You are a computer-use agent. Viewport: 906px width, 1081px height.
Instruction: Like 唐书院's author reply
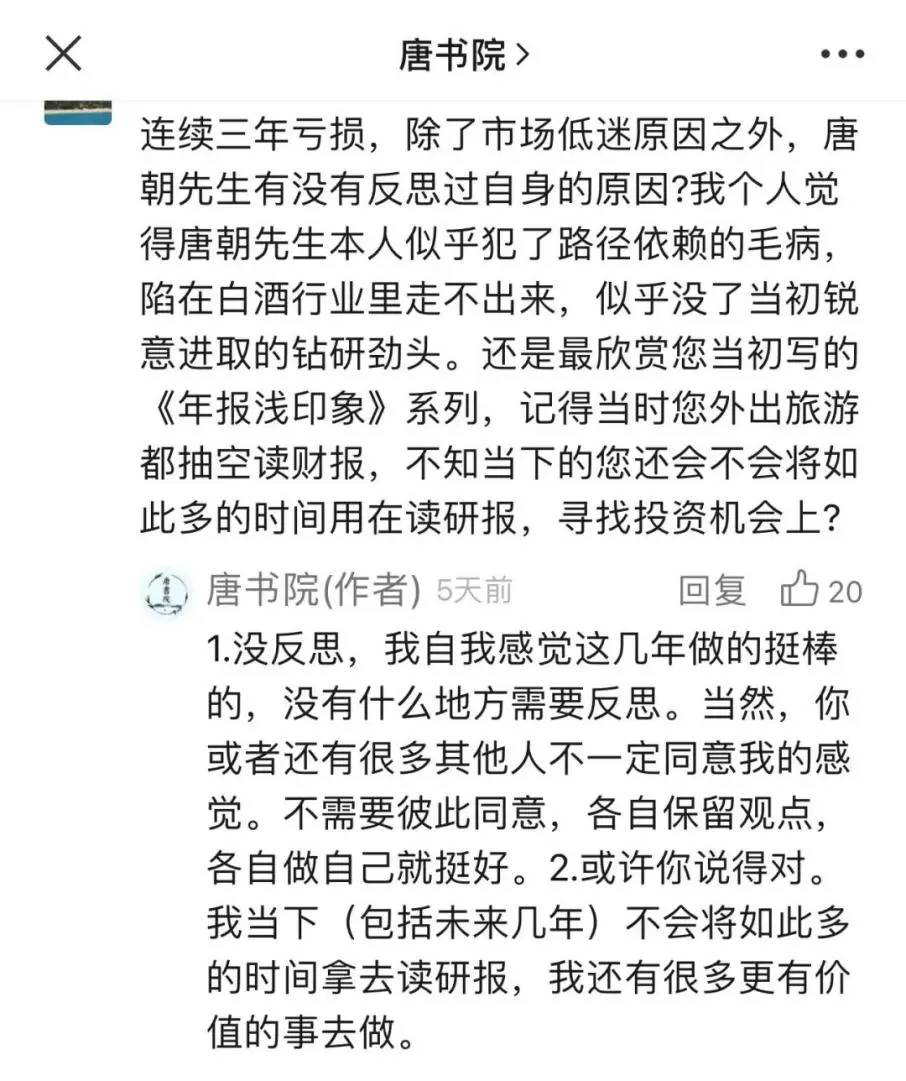(801, 591)
